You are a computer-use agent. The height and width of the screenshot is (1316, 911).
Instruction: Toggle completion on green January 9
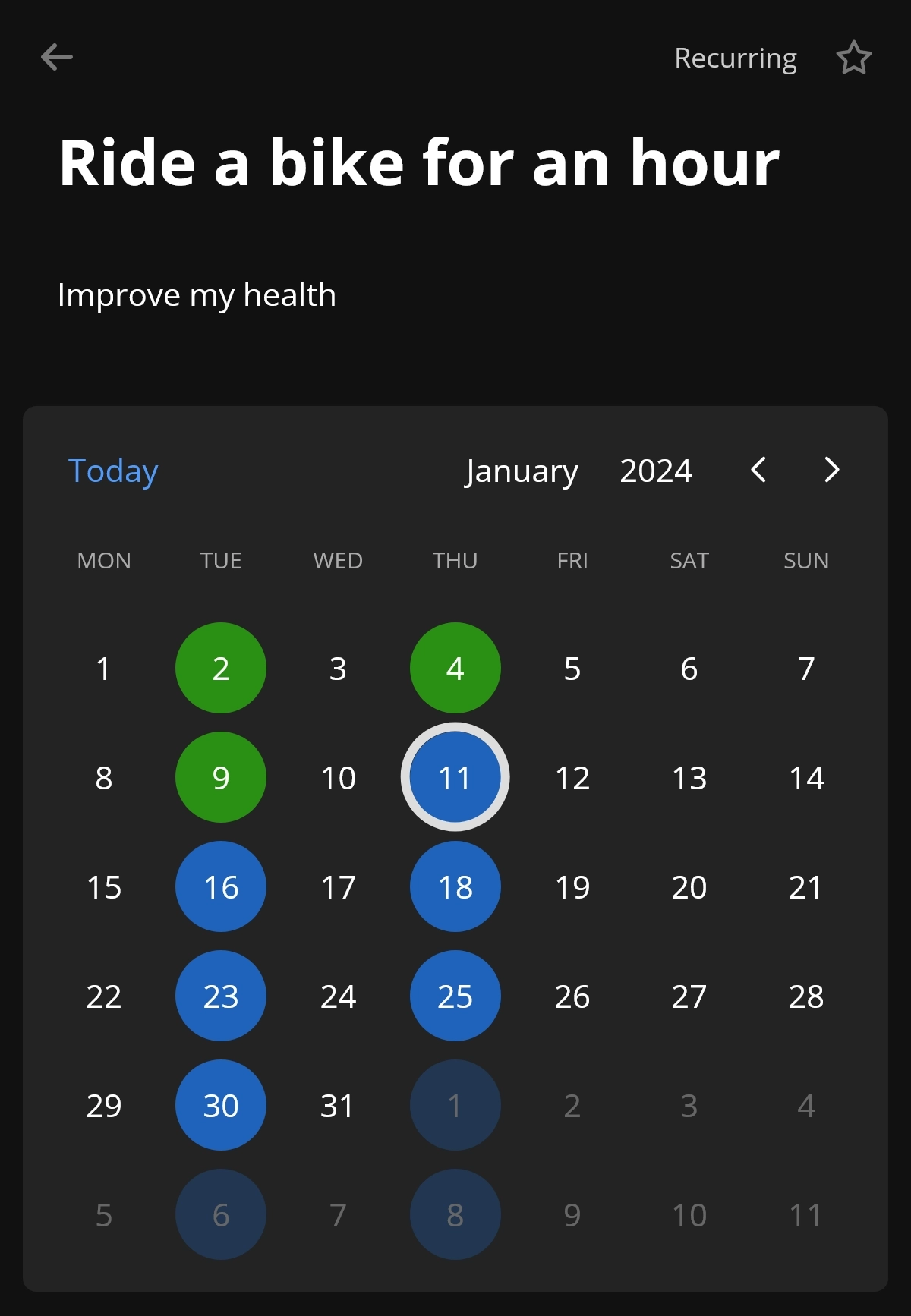(220, 777)
